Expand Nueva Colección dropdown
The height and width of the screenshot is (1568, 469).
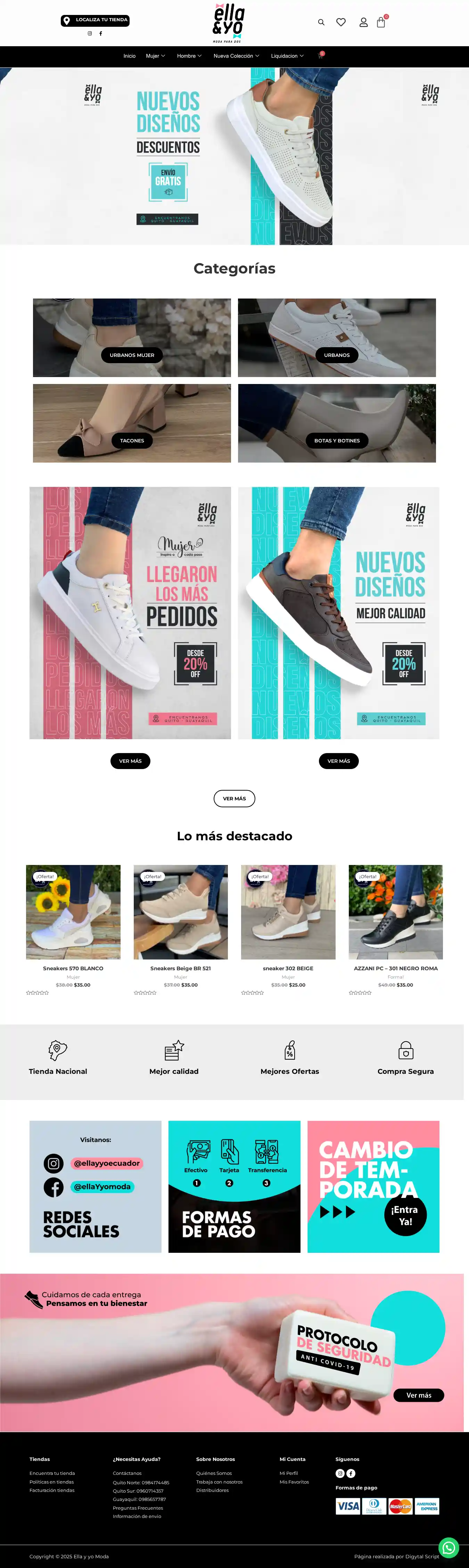tap(236, 56)
